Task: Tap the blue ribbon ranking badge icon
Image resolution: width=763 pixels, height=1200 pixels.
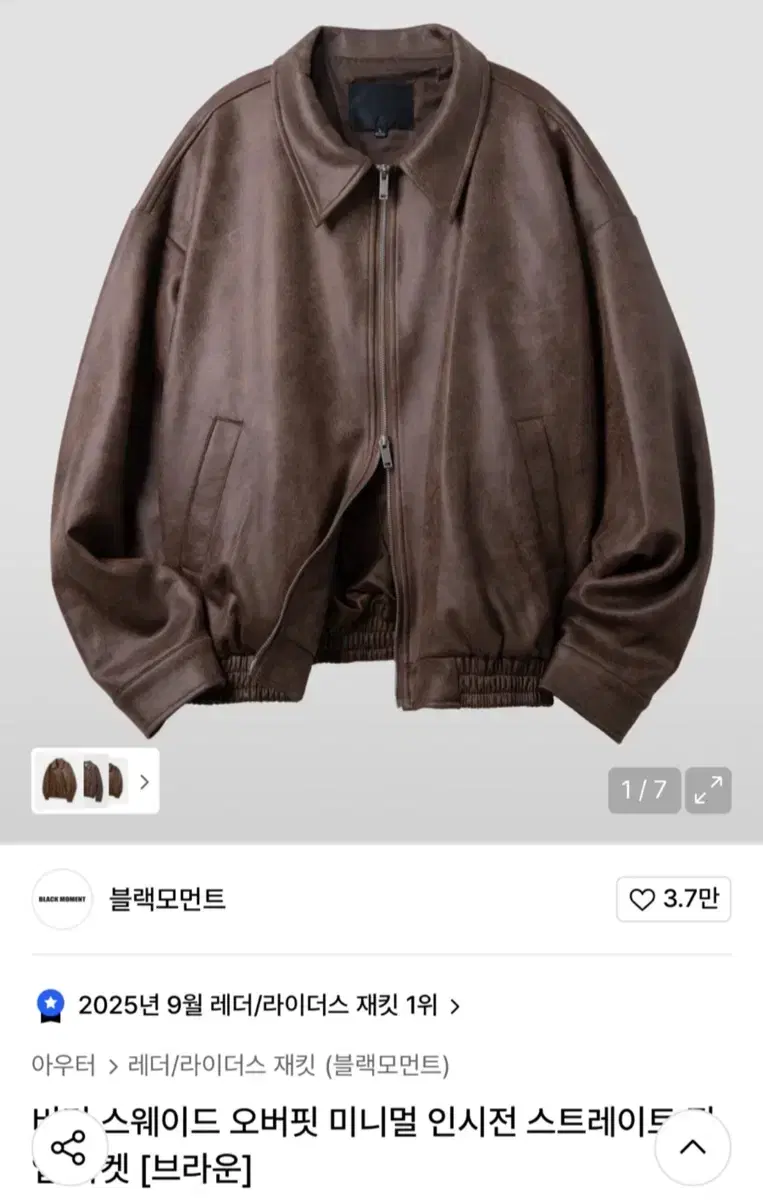Action: pyautogui.click(x=50, y=1003)
